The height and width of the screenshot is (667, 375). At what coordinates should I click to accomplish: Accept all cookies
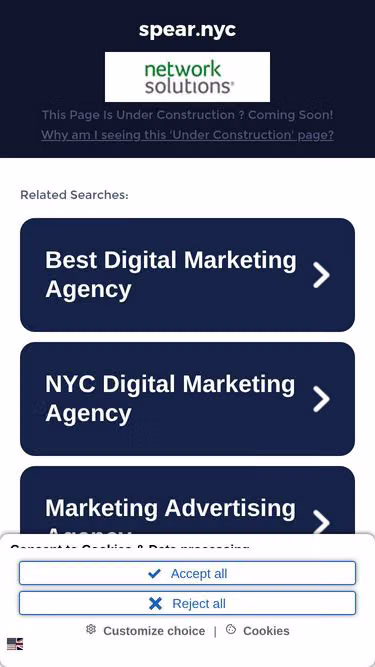pyautogui.click(x=188, y=573)
